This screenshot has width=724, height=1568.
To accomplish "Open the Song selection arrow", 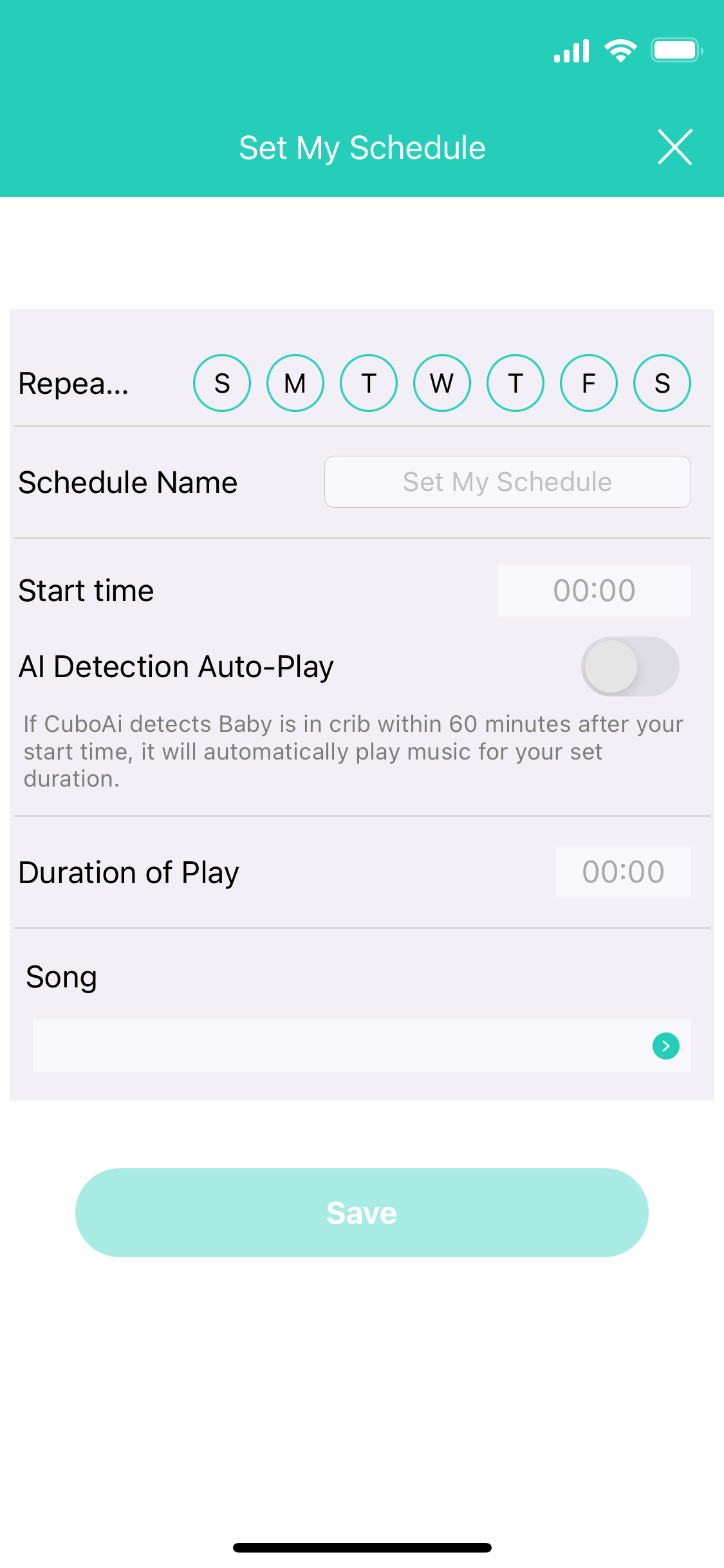I will point(665,1046).
